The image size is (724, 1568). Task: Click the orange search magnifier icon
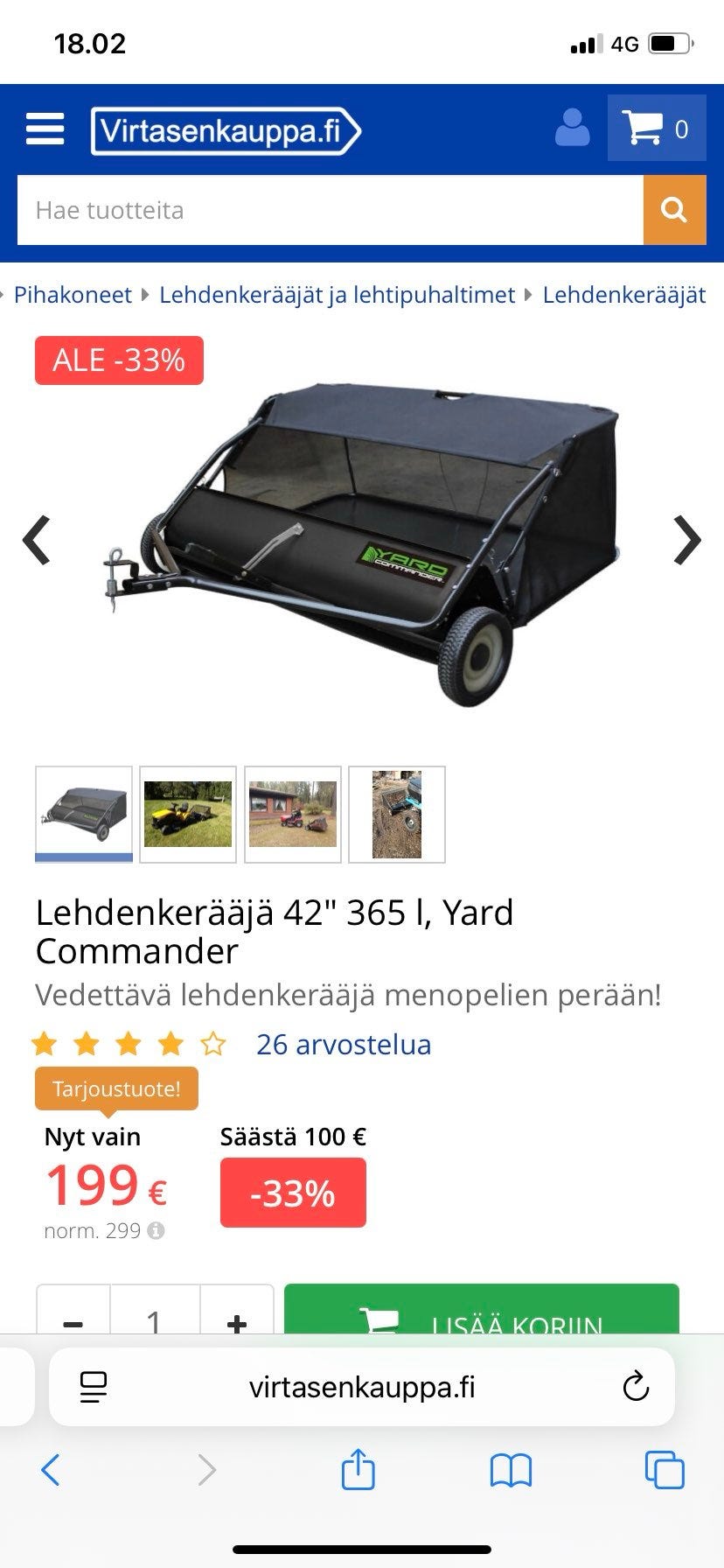(672, 210)
